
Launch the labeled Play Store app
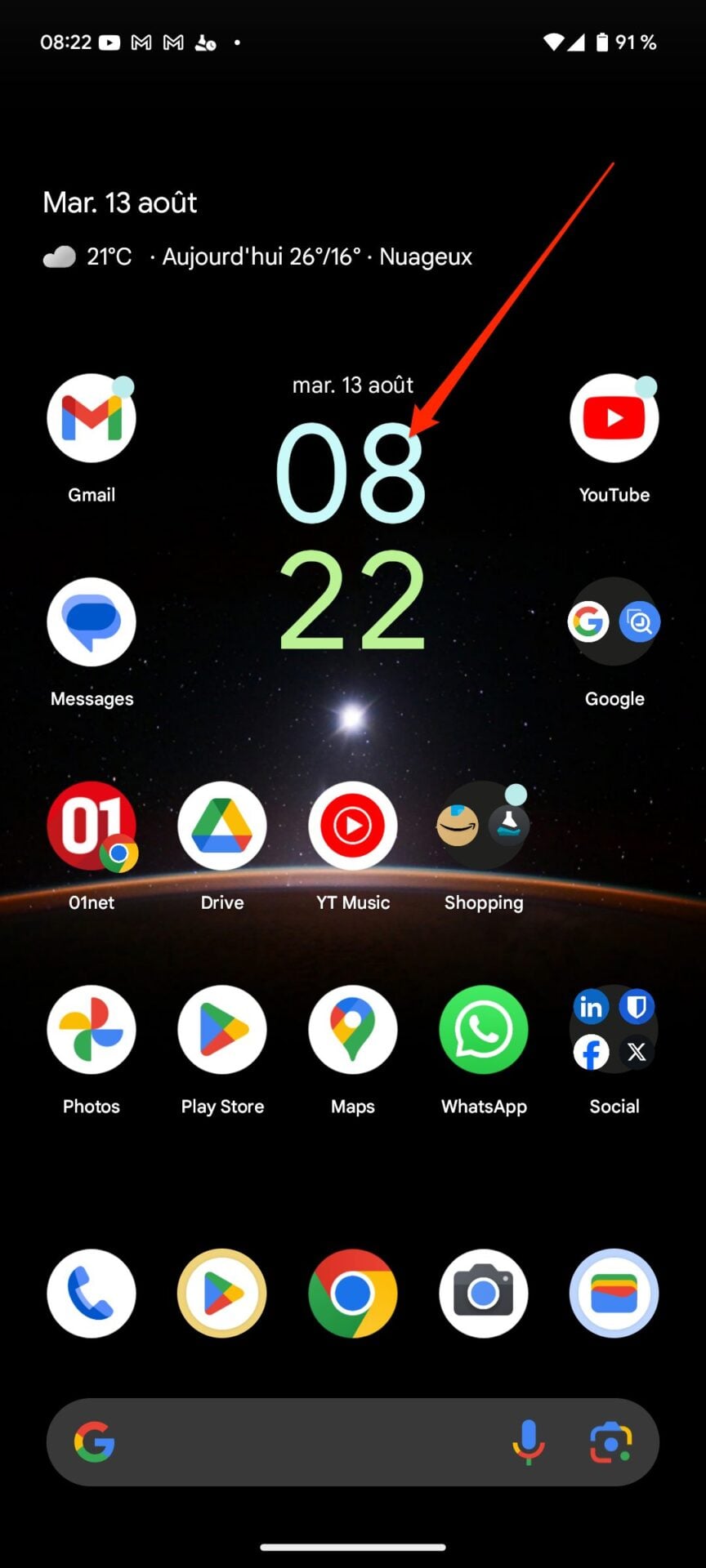click(x=222, y=1031)
